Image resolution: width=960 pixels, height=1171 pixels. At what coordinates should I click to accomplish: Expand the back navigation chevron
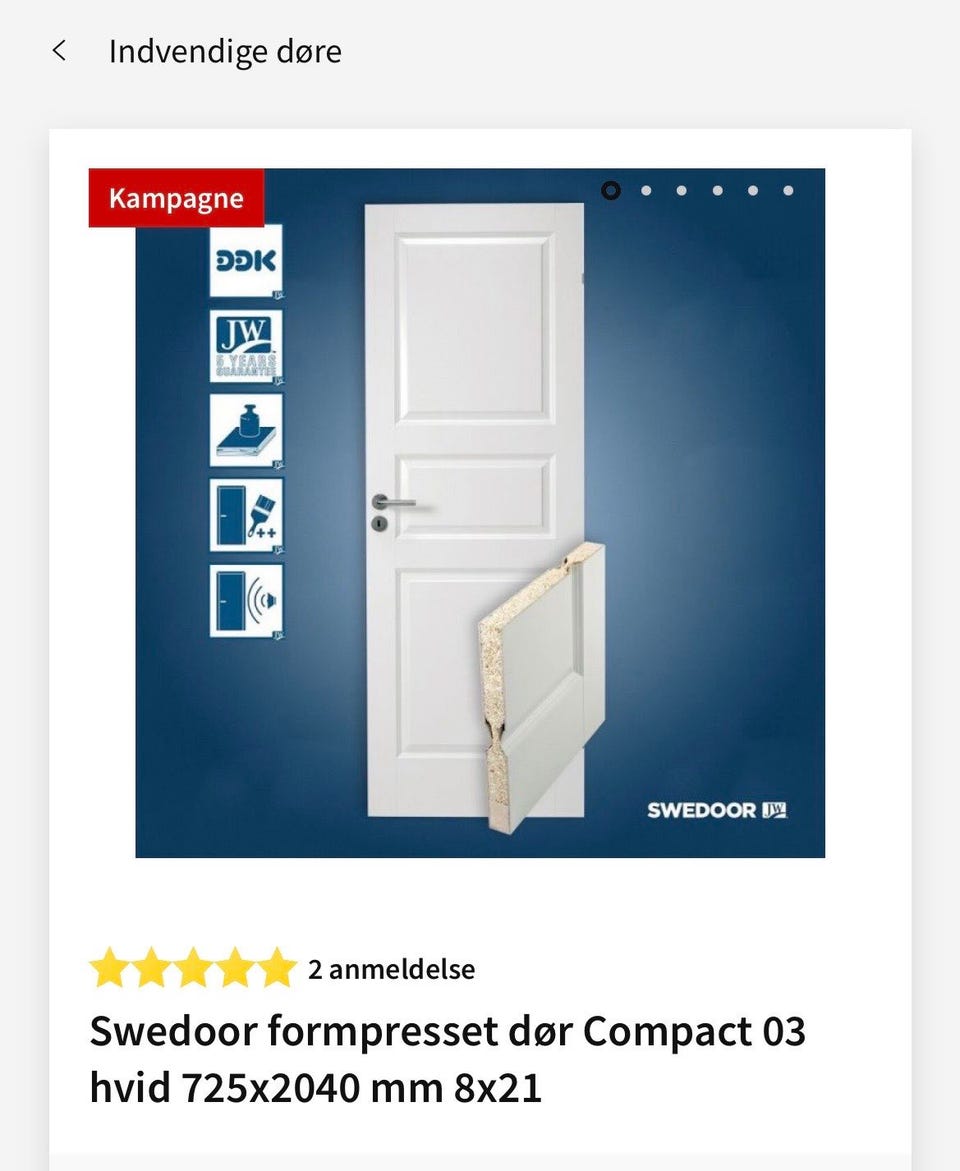coord(60,50)
